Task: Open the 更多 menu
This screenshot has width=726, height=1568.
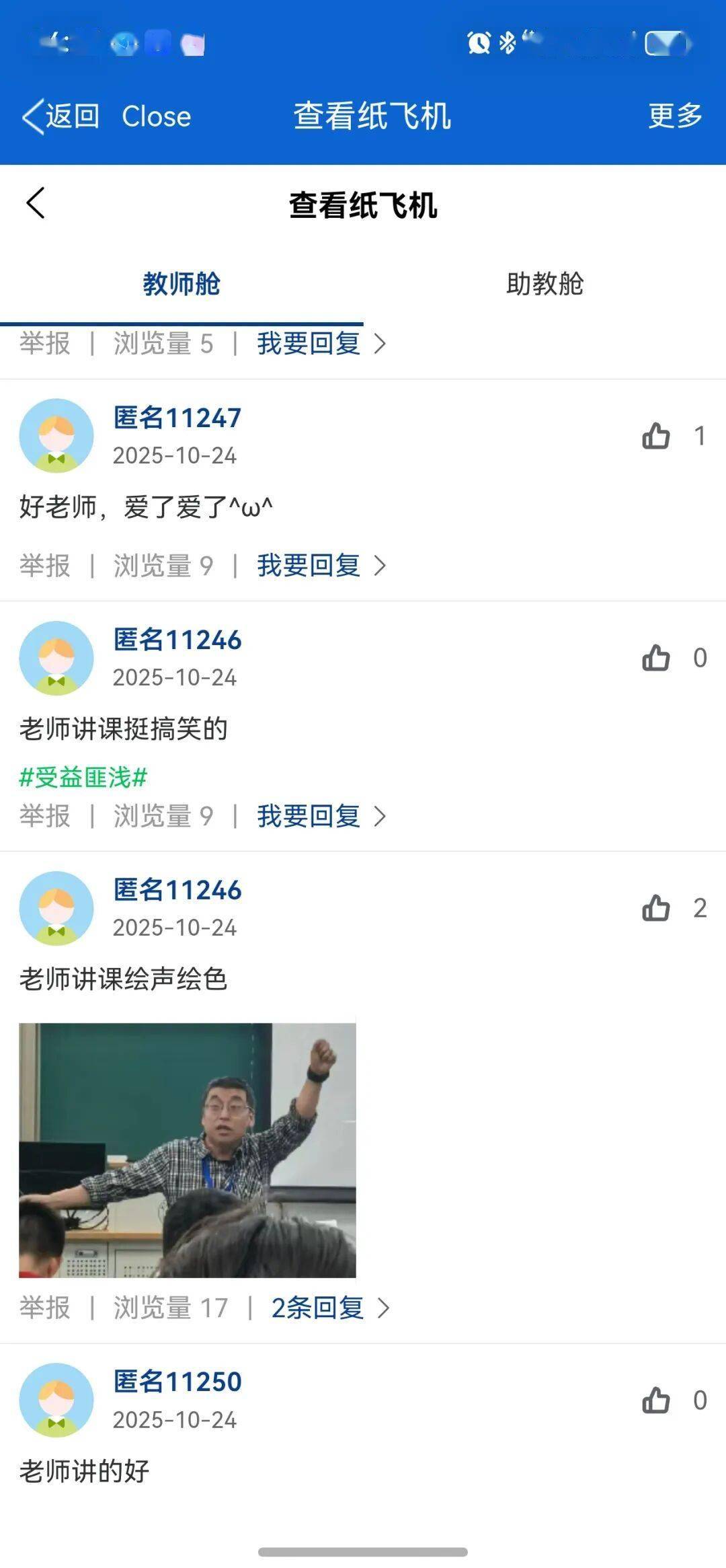Action: point(675,116)
